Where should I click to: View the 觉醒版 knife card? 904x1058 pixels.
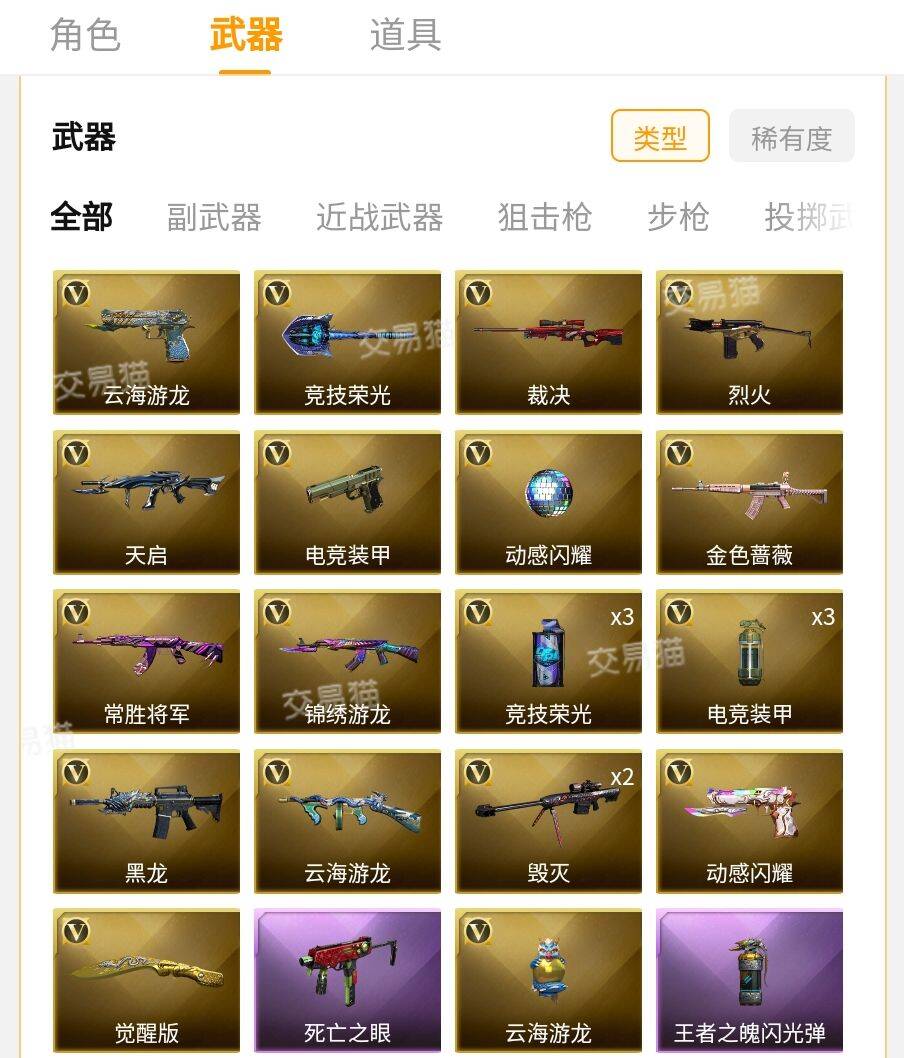(x=146, y=980)
